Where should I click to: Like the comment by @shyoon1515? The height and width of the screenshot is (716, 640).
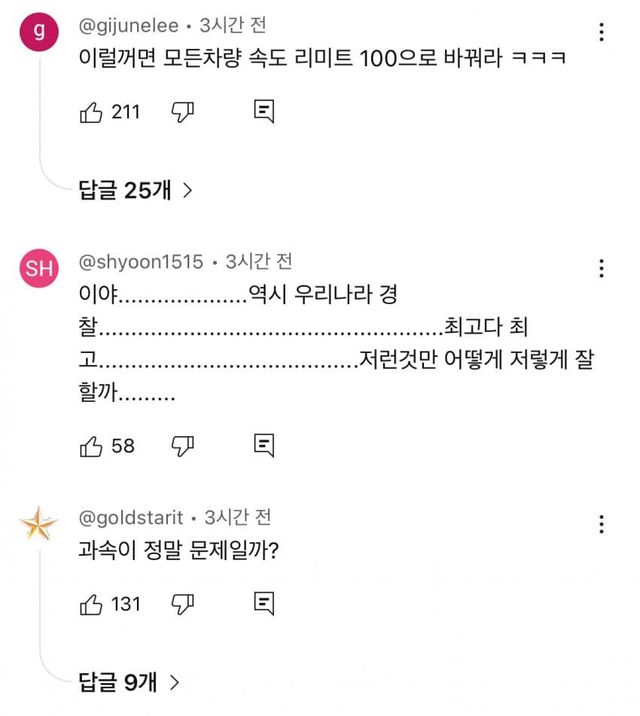click(x=91, y=446)
